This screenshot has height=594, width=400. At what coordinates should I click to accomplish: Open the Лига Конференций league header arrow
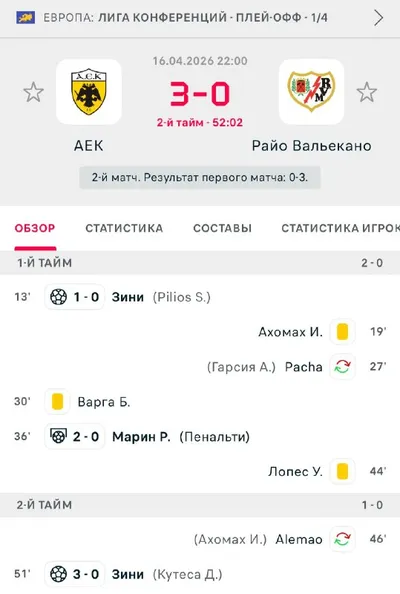378,18
